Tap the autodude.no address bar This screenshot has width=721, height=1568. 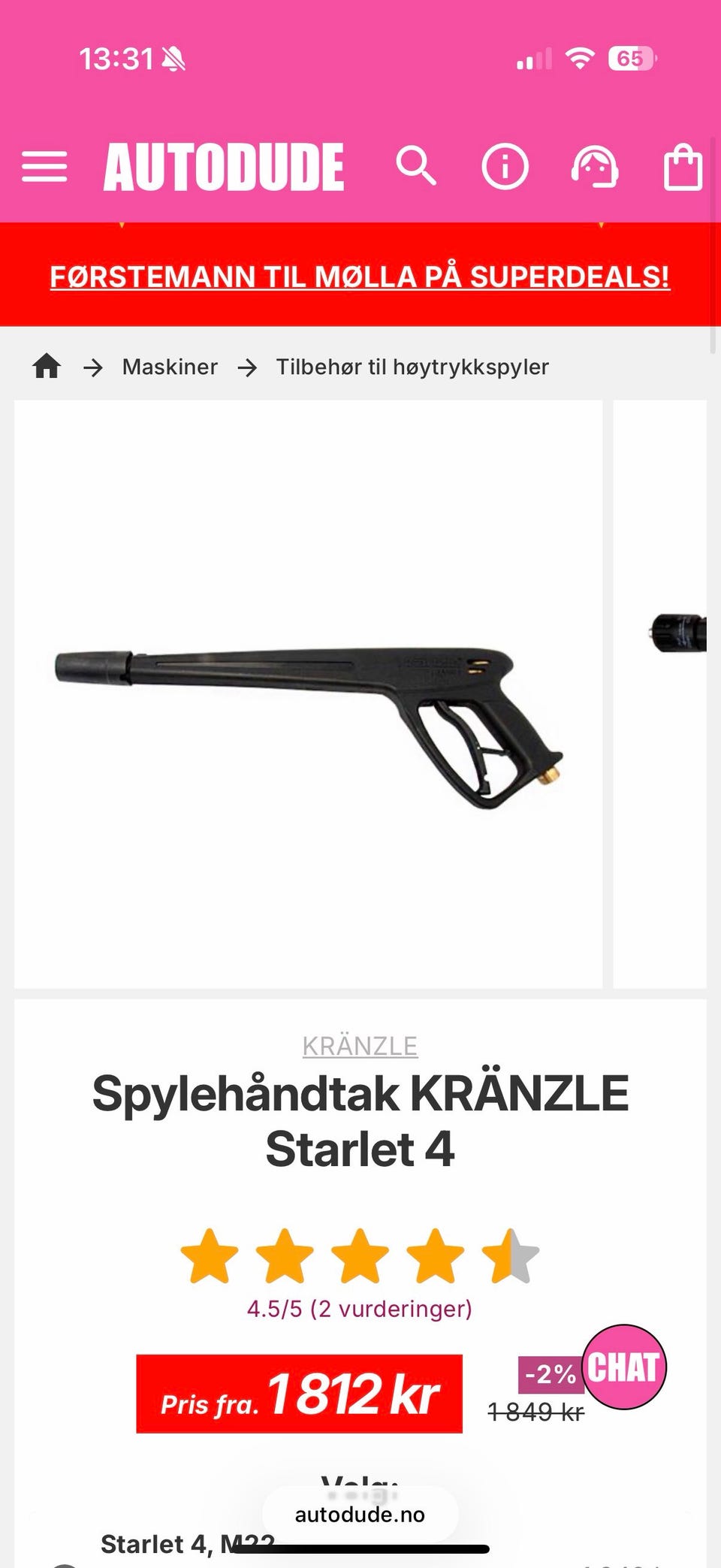[360, 1514]
